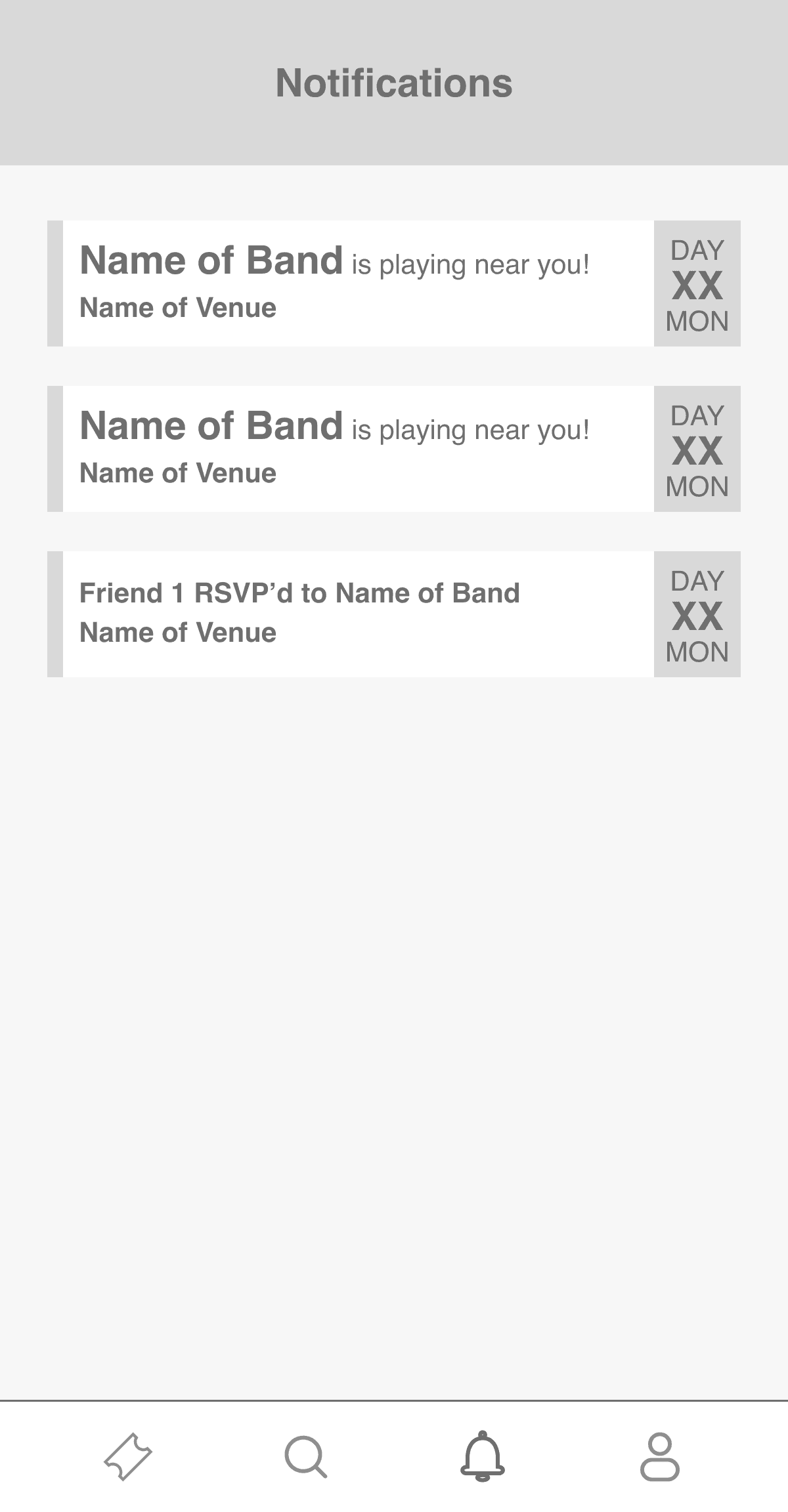Open the Friend 1 RSVP'd notification
This screenshot has width=788, height=1512.
394,614
